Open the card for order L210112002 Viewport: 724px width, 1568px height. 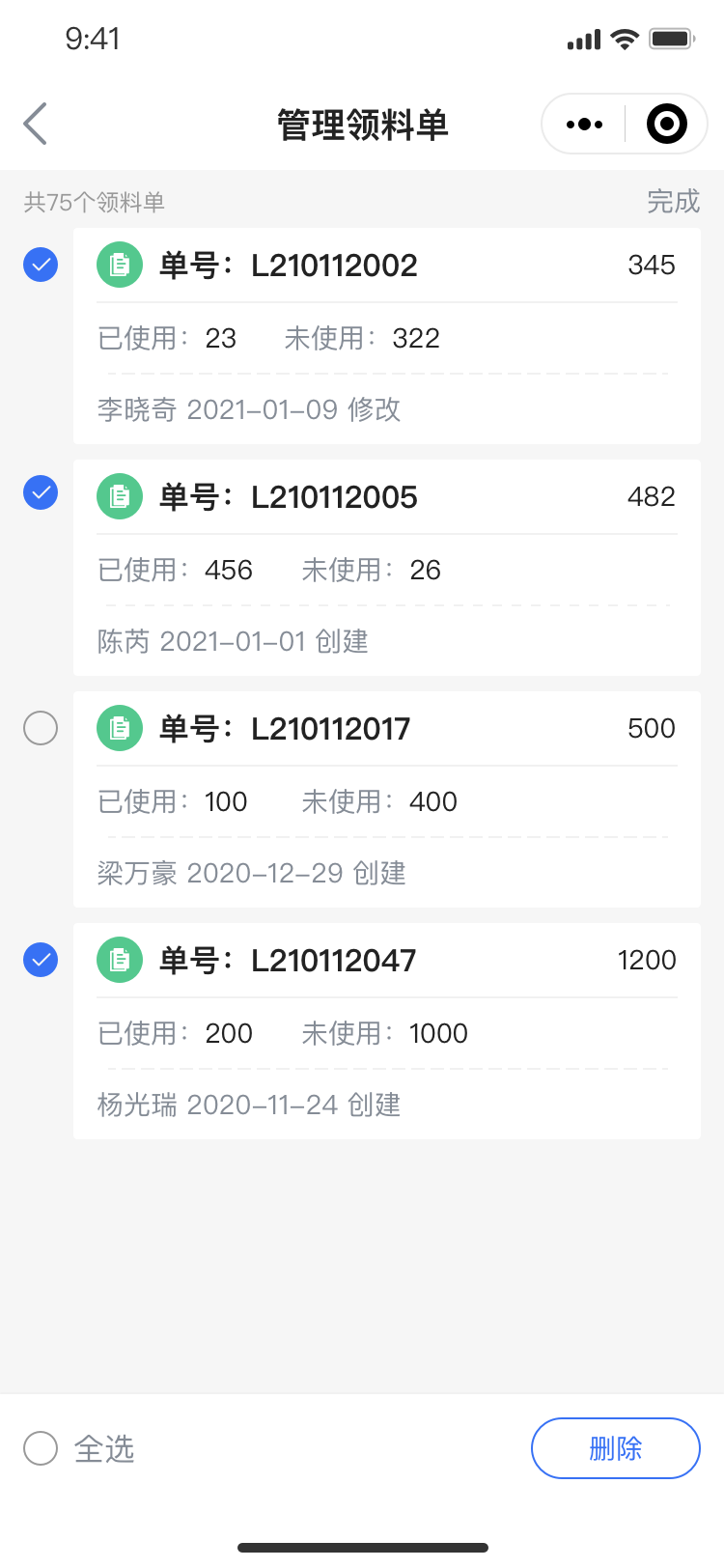tap(387, 336)
